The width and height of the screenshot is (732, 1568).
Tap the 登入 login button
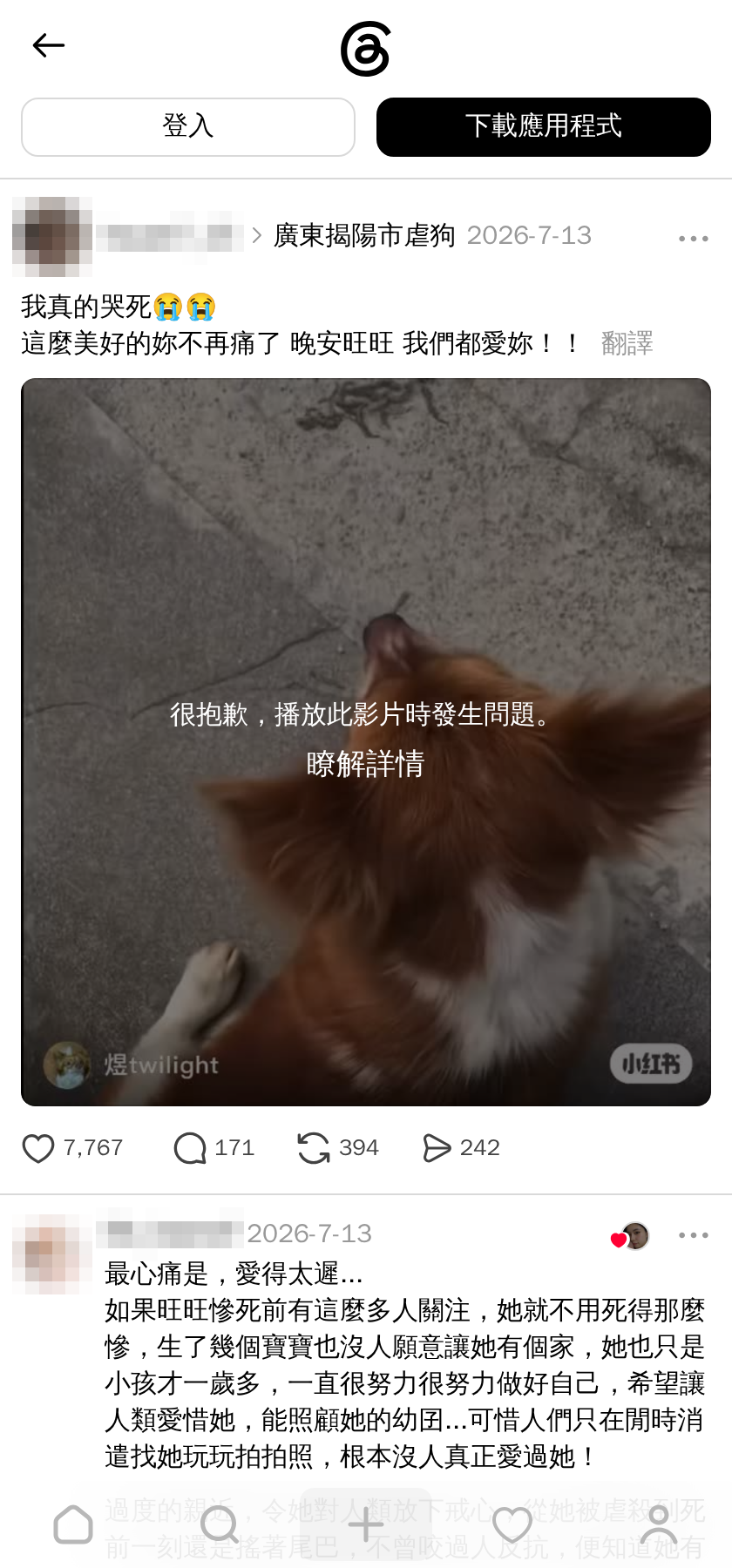(x=188, y=127)
